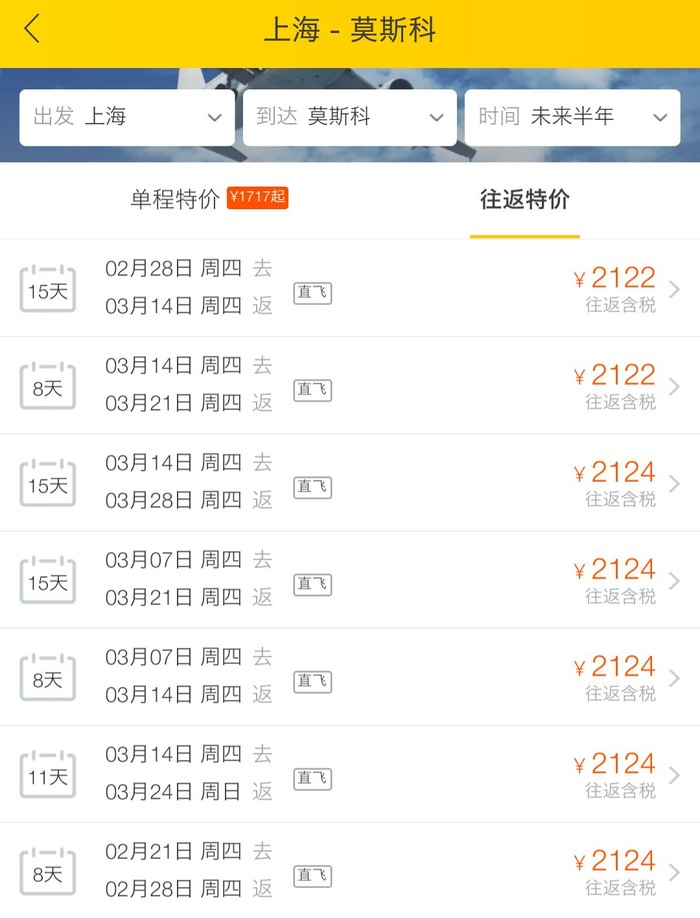Select the 往返特价 tab
Viewport: 700px width, 918px height.
(524, 199)
